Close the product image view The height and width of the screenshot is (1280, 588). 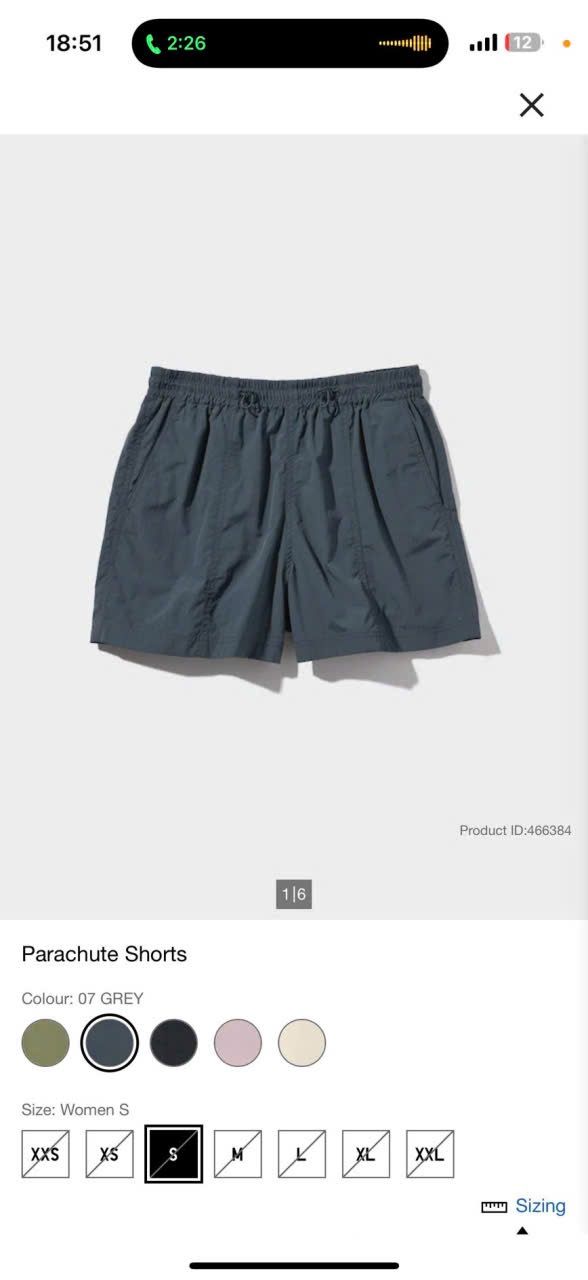pyautogui.click(x=531, y=105)
